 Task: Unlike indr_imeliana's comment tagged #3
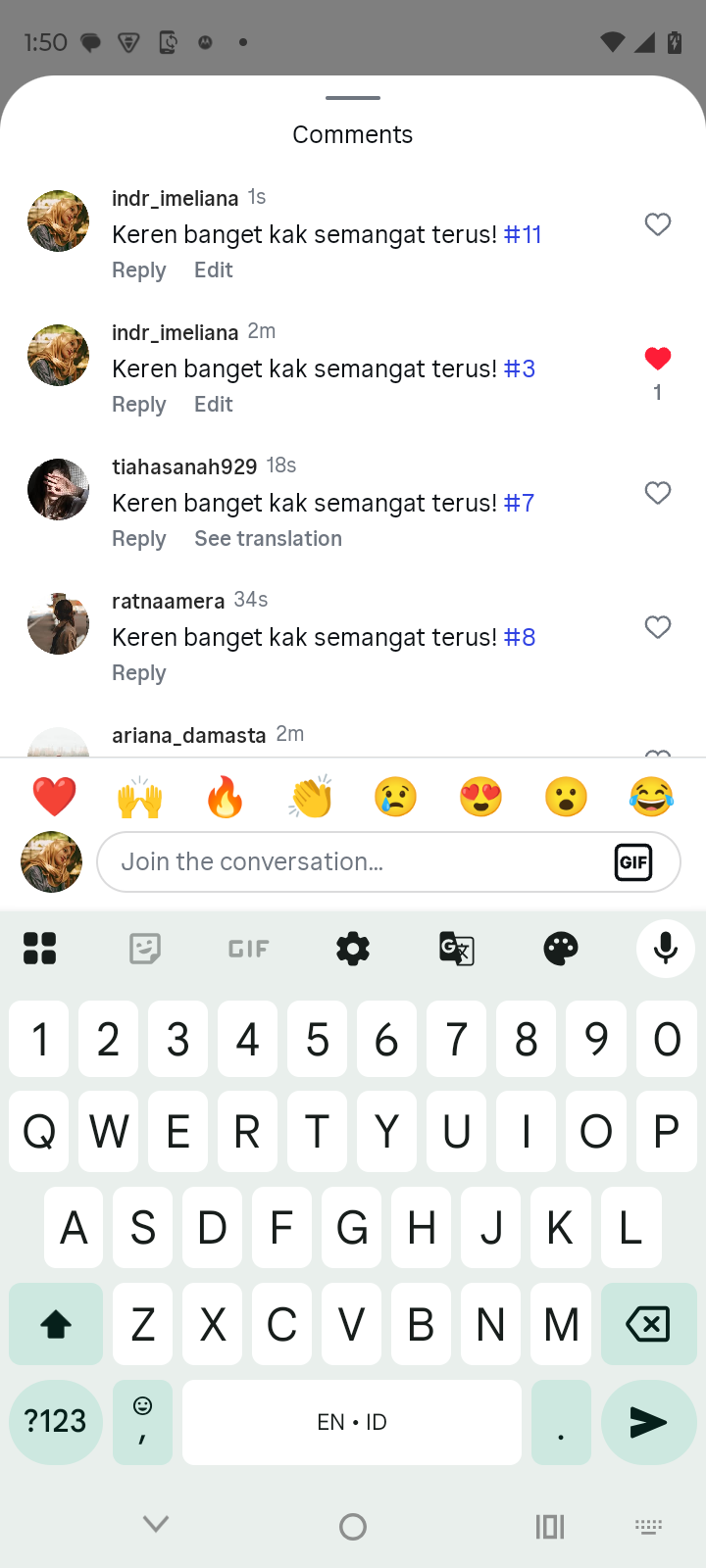[658, 359]
